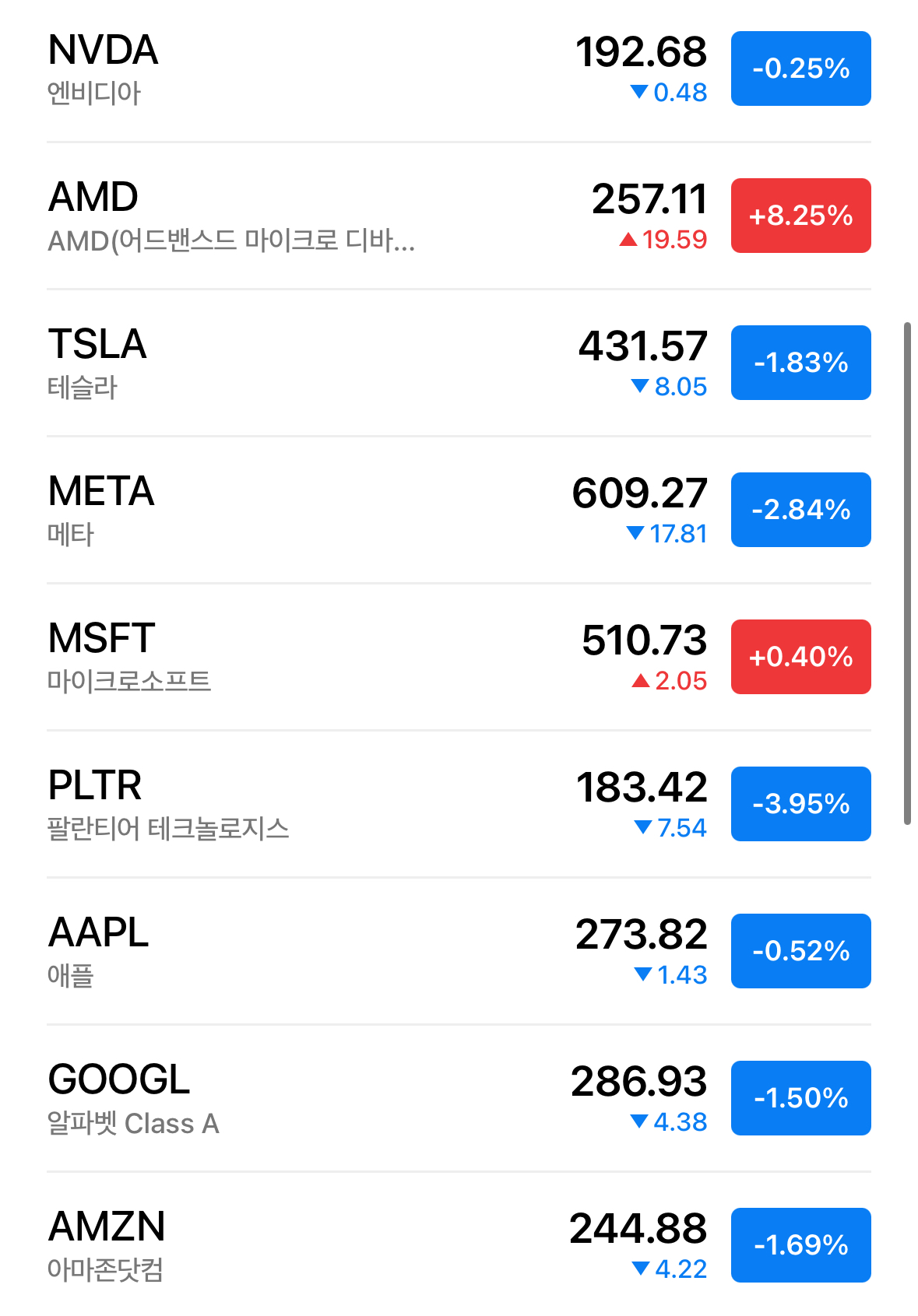The height and width of the screenshot is (1316, 918).
Task: Show the PLTR stock page
Action: [311, 805]
